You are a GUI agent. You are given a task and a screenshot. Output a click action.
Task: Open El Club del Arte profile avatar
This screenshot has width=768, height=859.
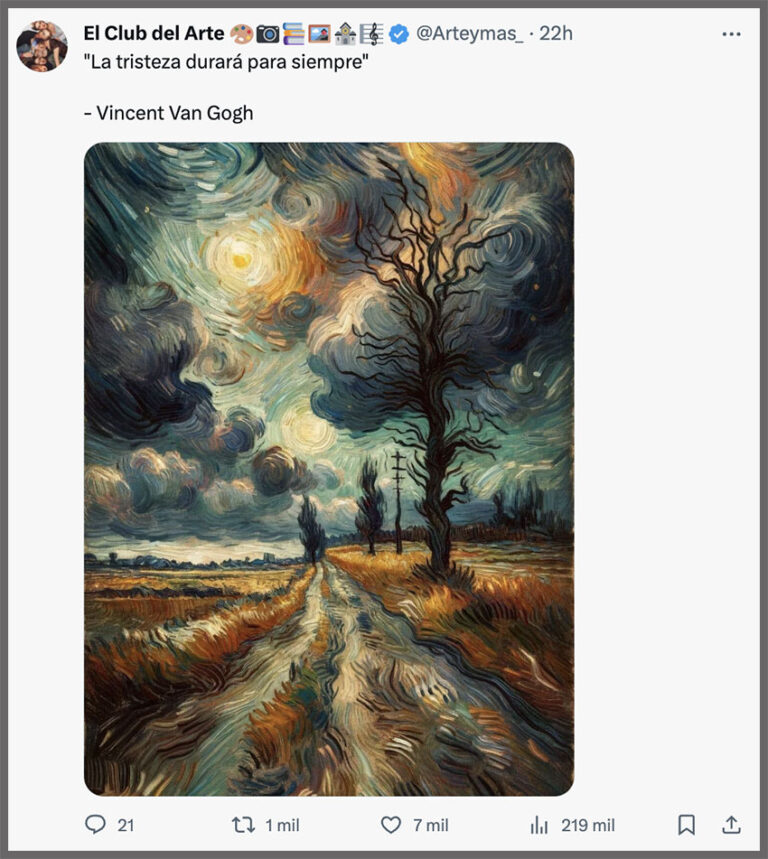[x=42, y=46]
